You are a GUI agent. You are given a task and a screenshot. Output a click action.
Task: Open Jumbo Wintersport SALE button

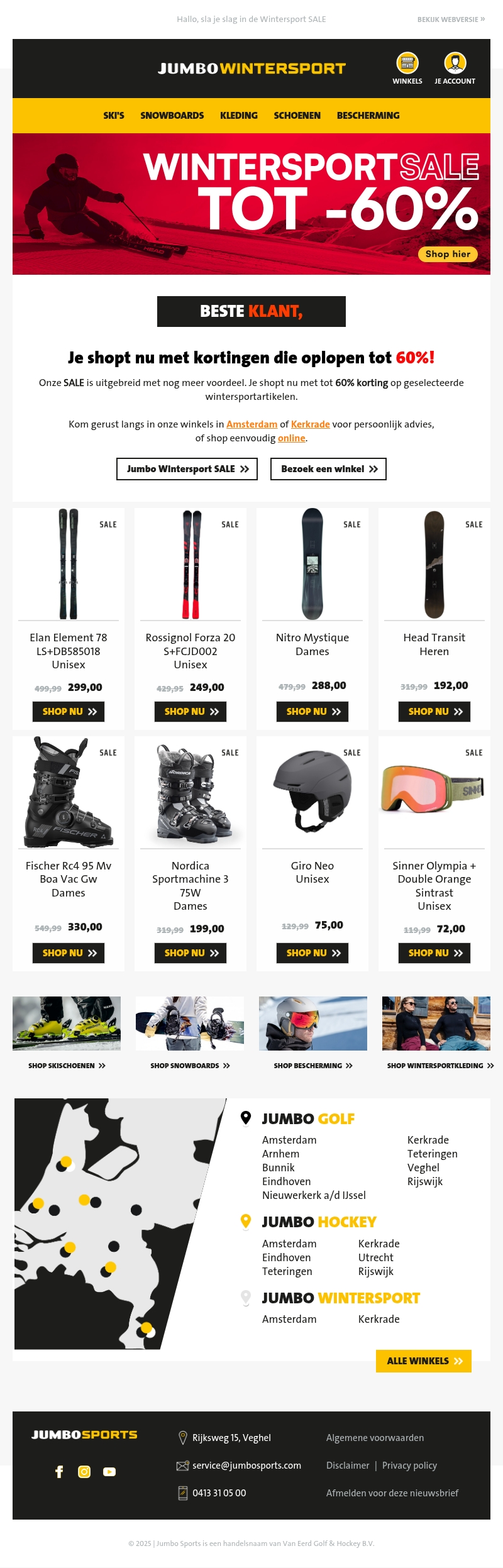[187, 469]
